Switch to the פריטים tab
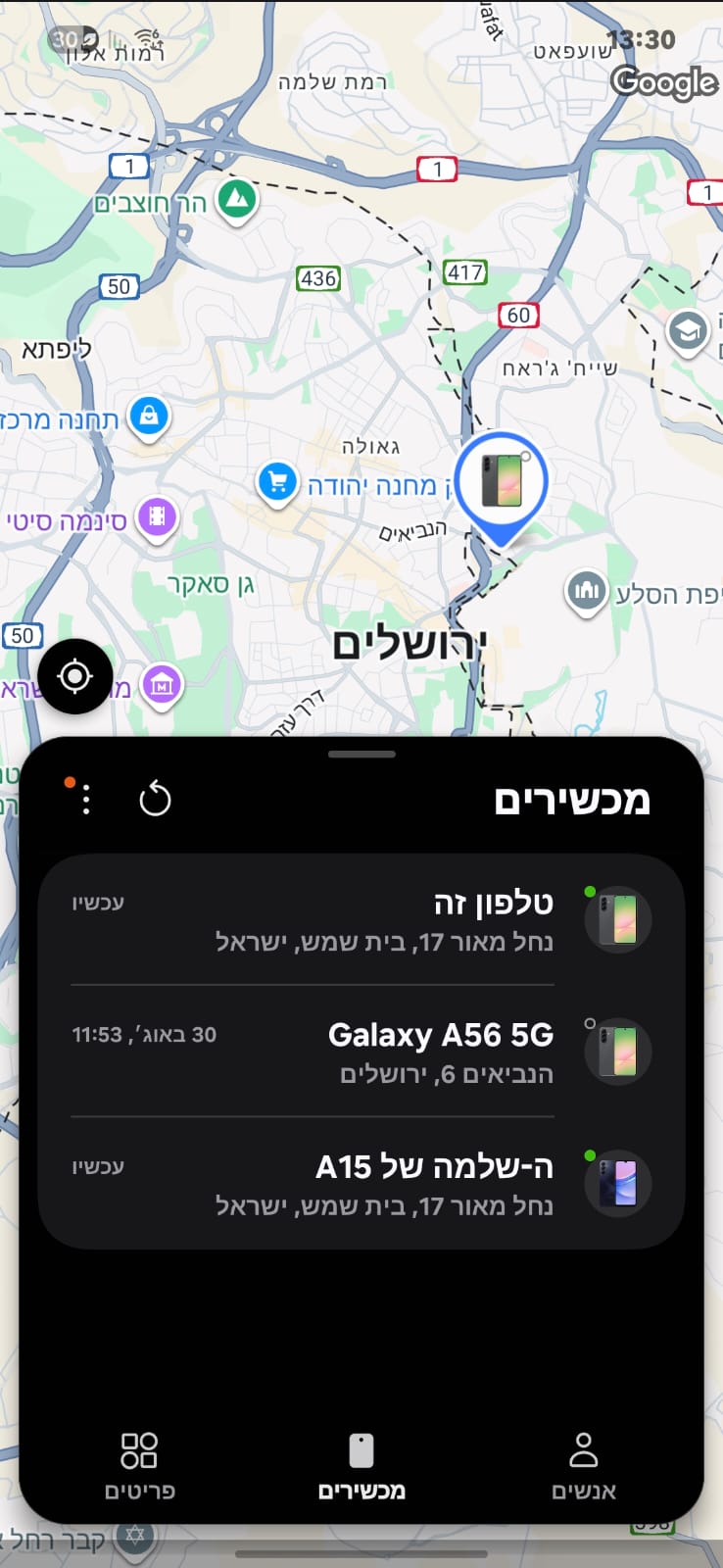Screen dimensions: 723x1568 click(x=139, y=1465)
